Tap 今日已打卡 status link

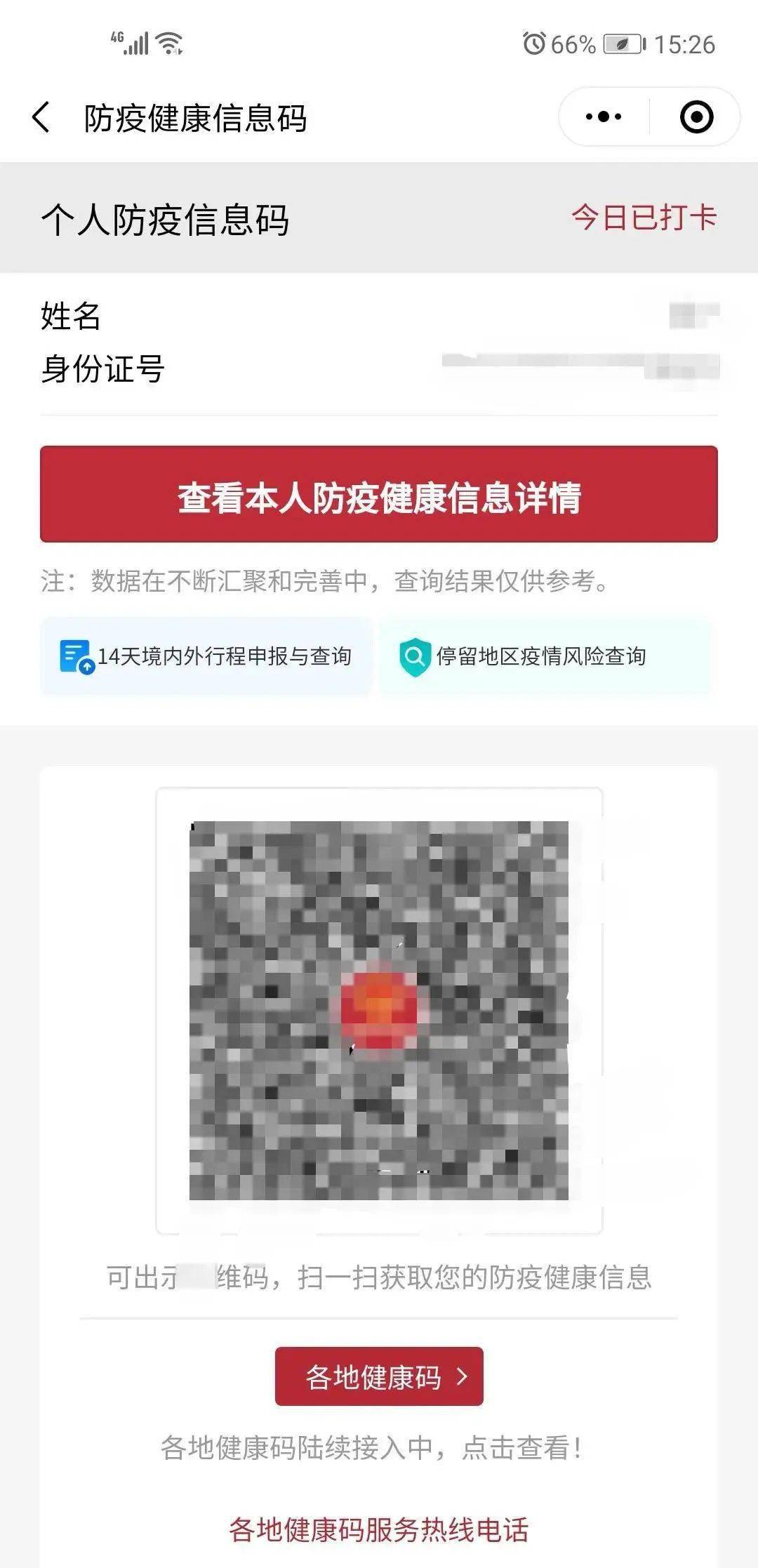tap(644, 218)
